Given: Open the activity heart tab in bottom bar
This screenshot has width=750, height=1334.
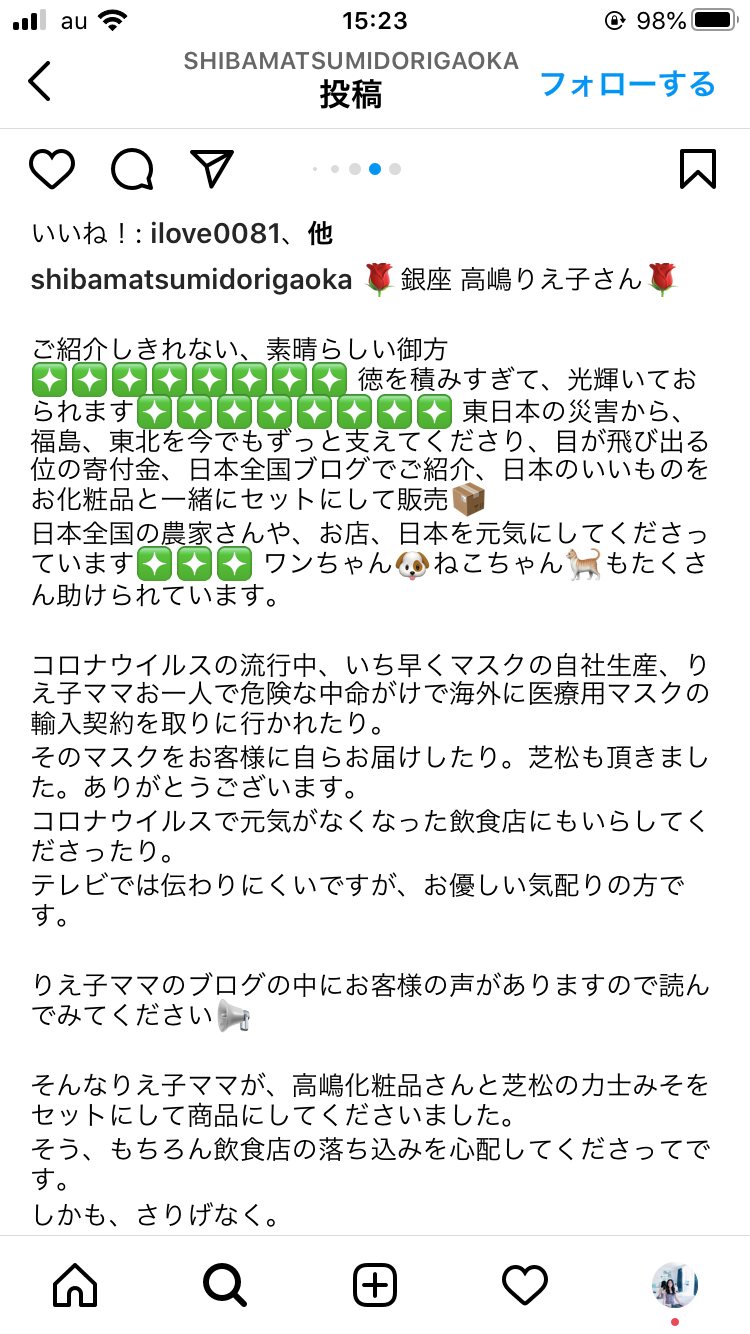Looking at the screenshot, I should 525,1285.
